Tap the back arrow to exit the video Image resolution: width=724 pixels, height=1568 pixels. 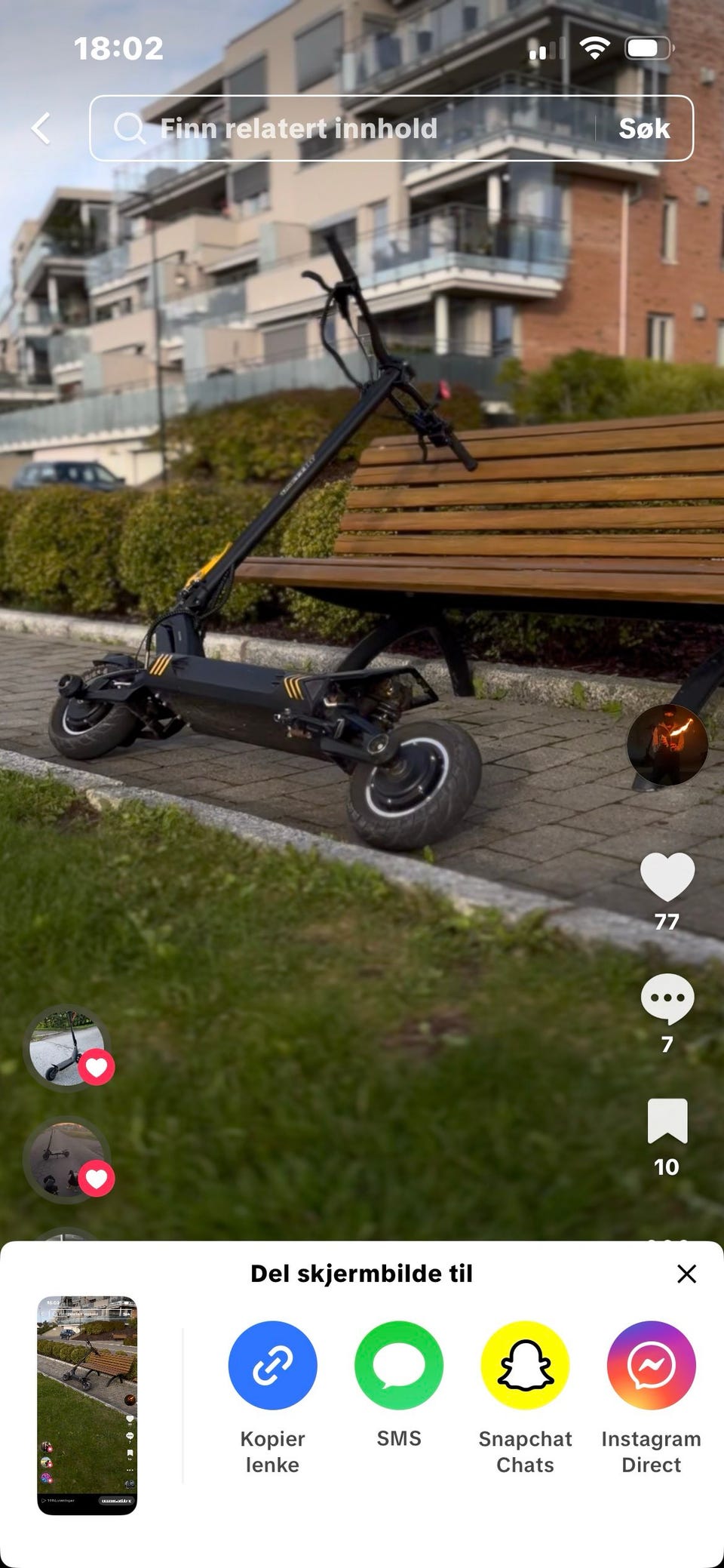pos(41,128)
